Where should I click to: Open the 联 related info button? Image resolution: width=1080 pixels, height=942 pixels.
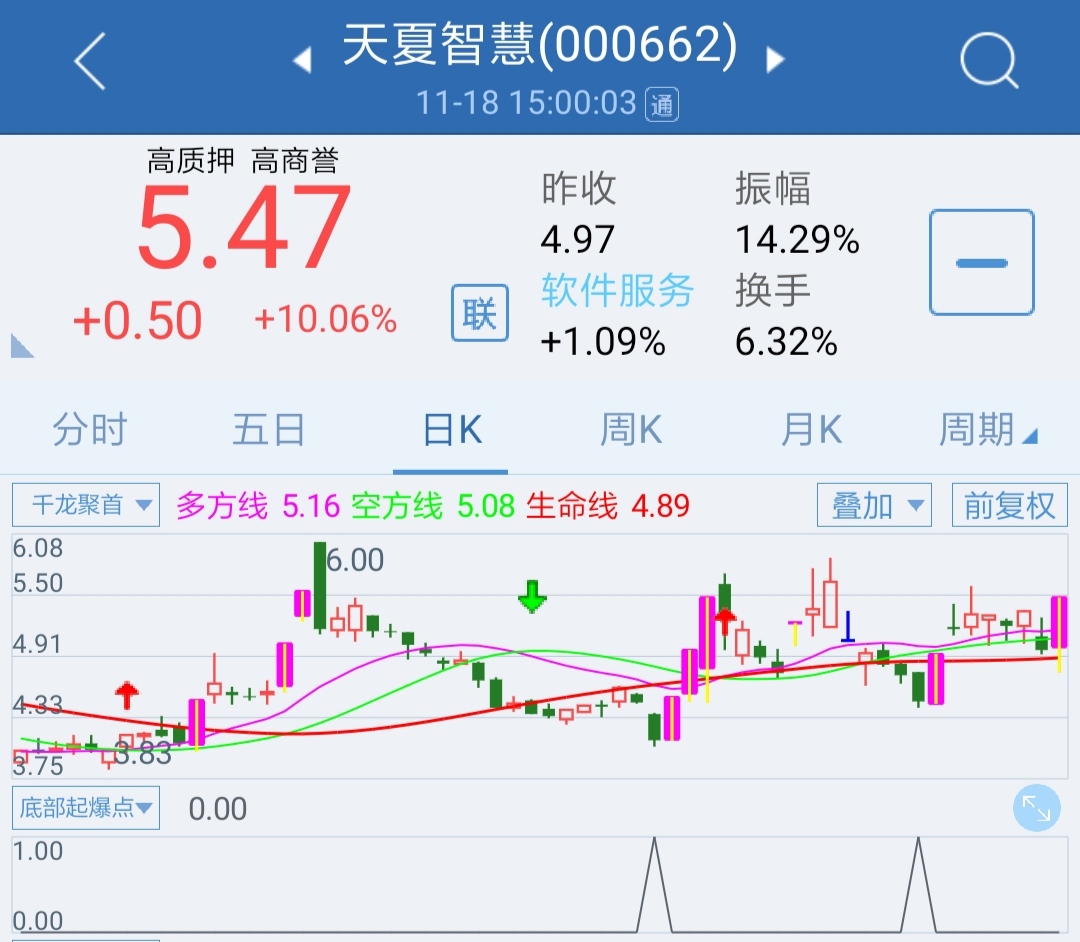pos(480,314)
